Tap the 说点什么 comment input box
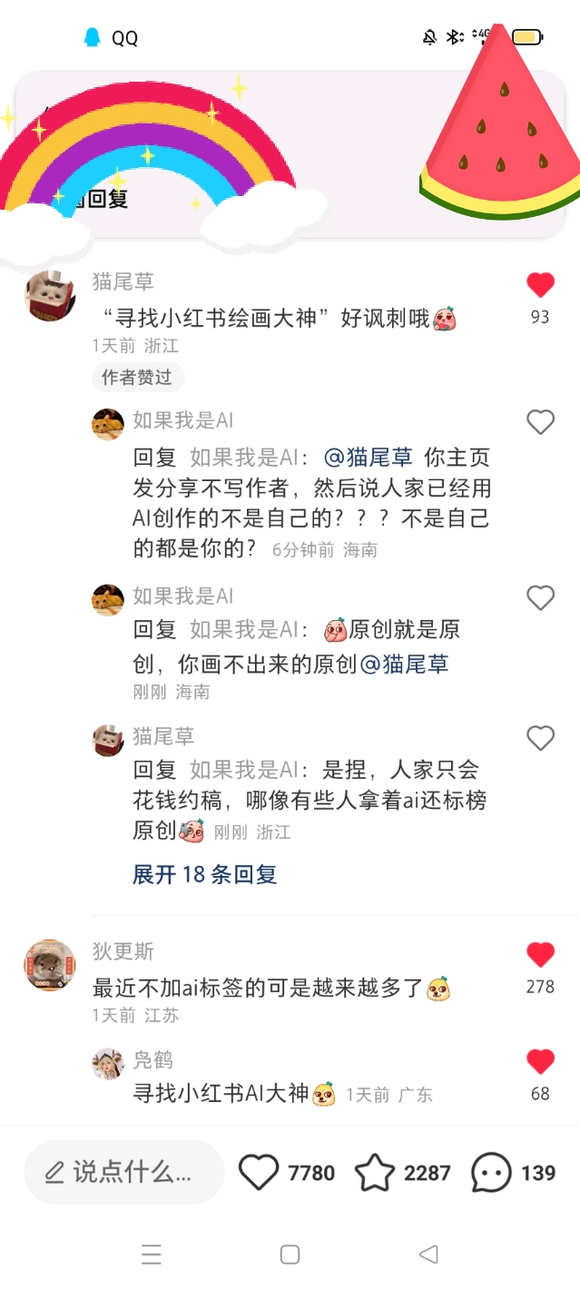The height and width of the screenshot is (1290, 580). point(124,1172)
